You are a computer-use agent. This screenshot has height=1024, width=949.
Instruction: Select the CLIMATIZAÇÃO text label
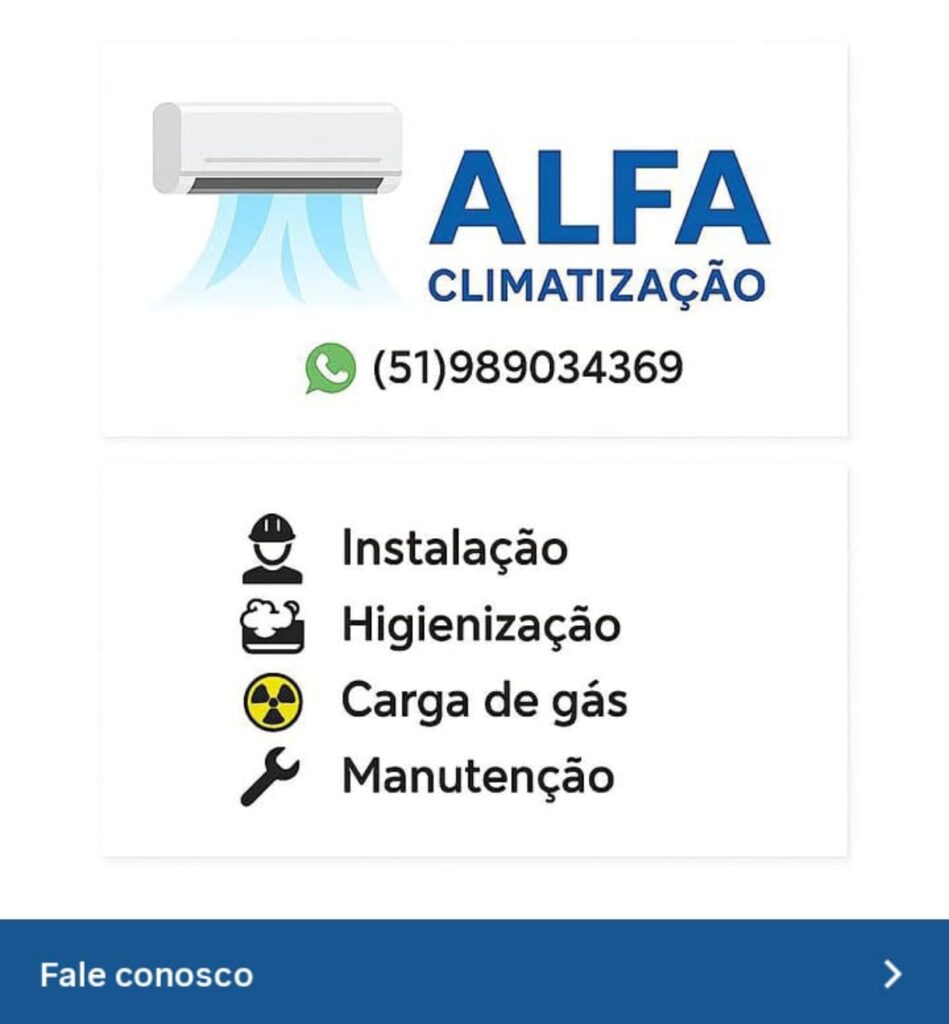[600, 283]
